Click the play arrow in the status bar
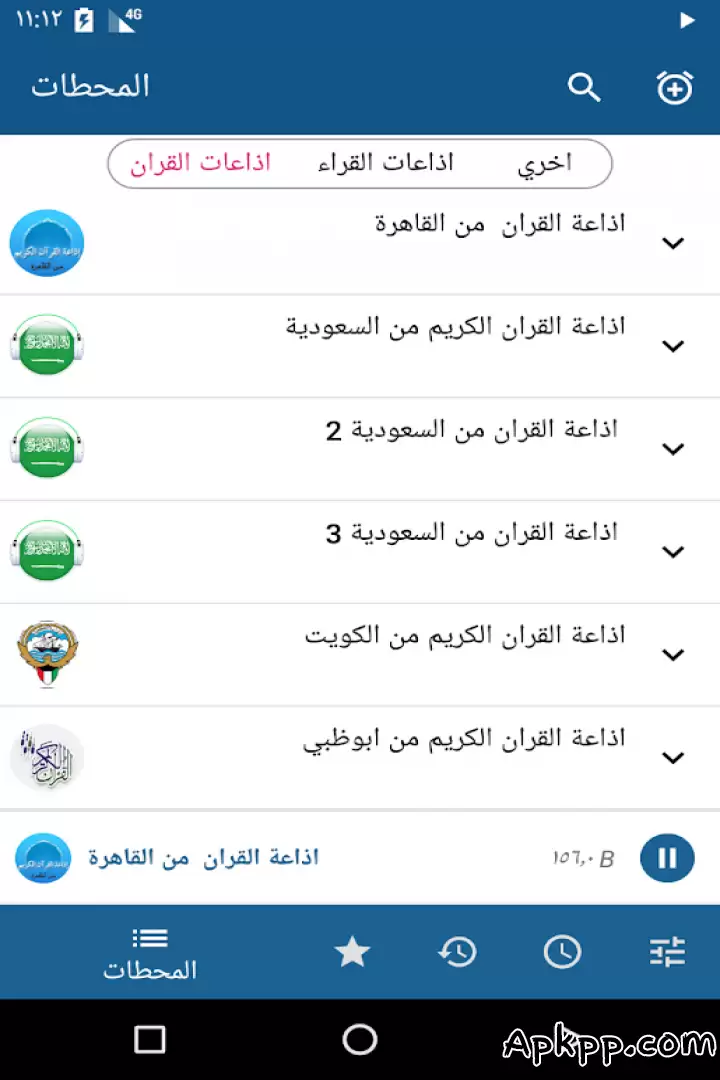This screenshot has width=720, height=1080. 687,20
